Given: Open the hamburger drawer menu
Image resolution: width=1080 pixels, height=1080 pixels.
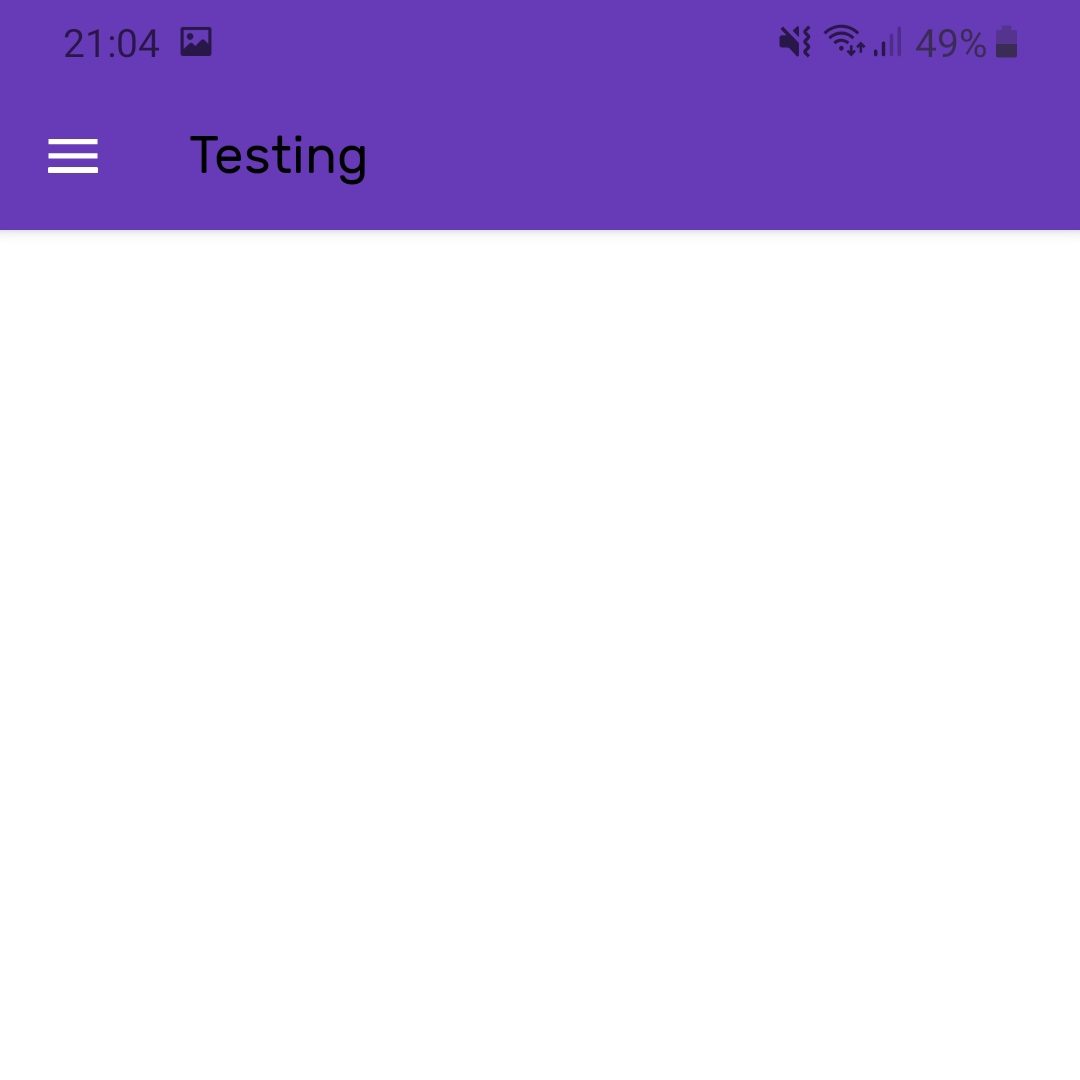Looking at the screenshot, I should coord(73,156).
